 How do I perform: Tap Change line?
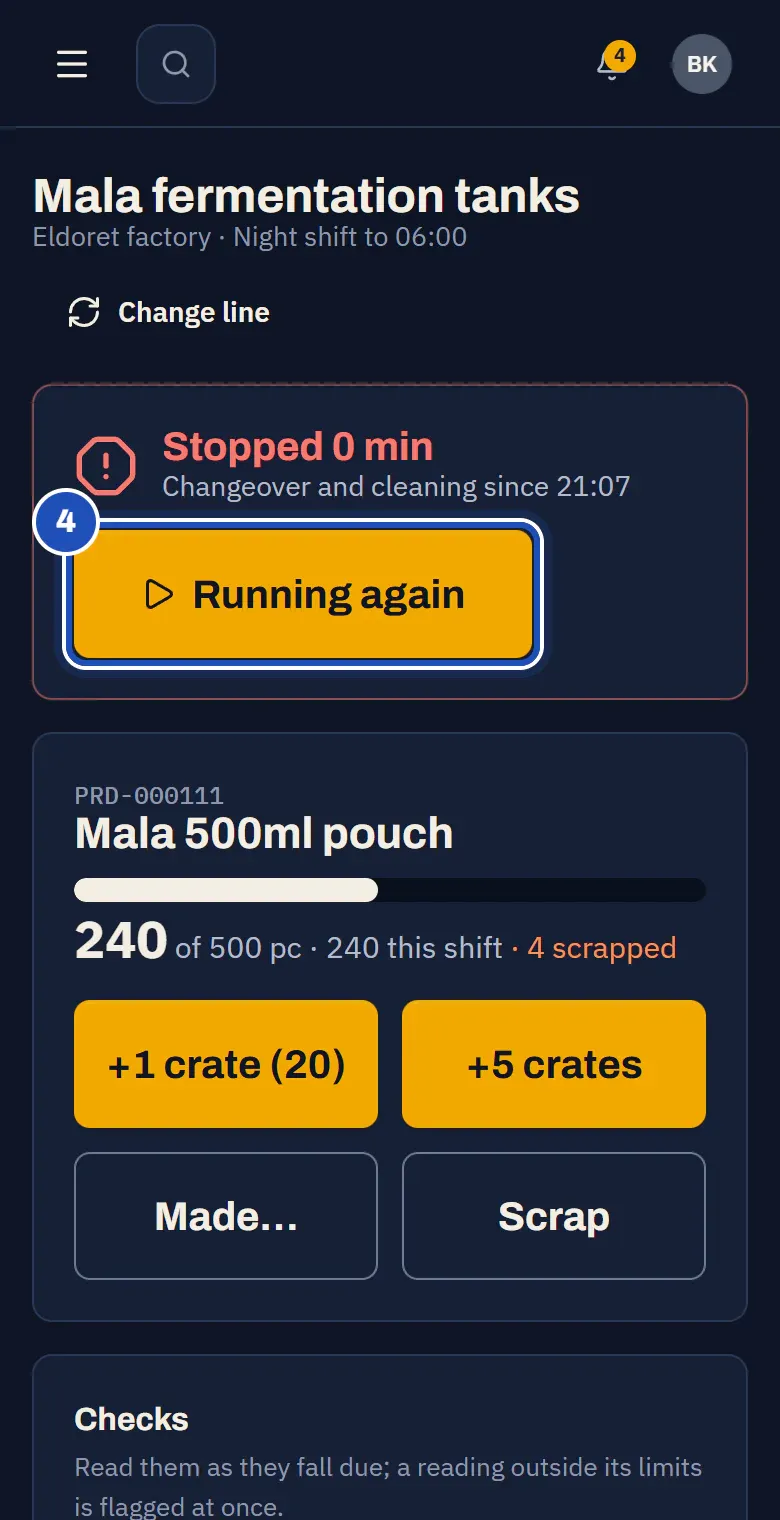[168, 313]
